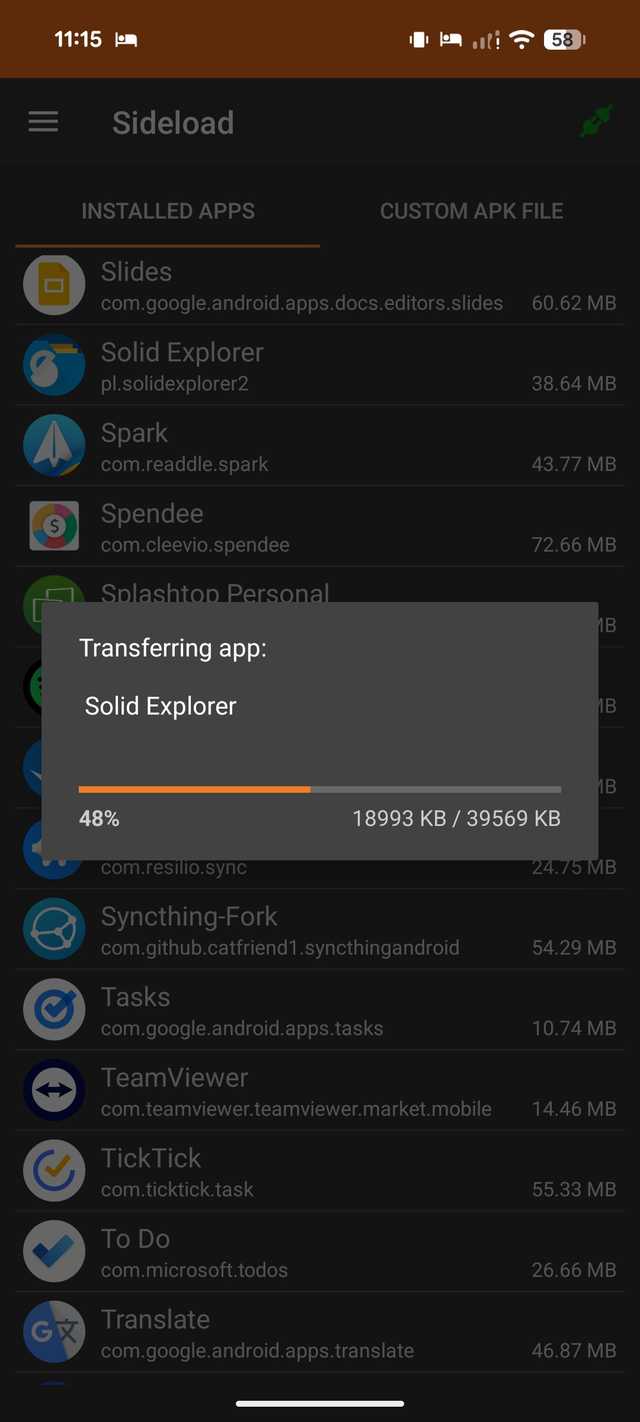
Task: Switch to the Custom APK File tab
Action: 471,211
